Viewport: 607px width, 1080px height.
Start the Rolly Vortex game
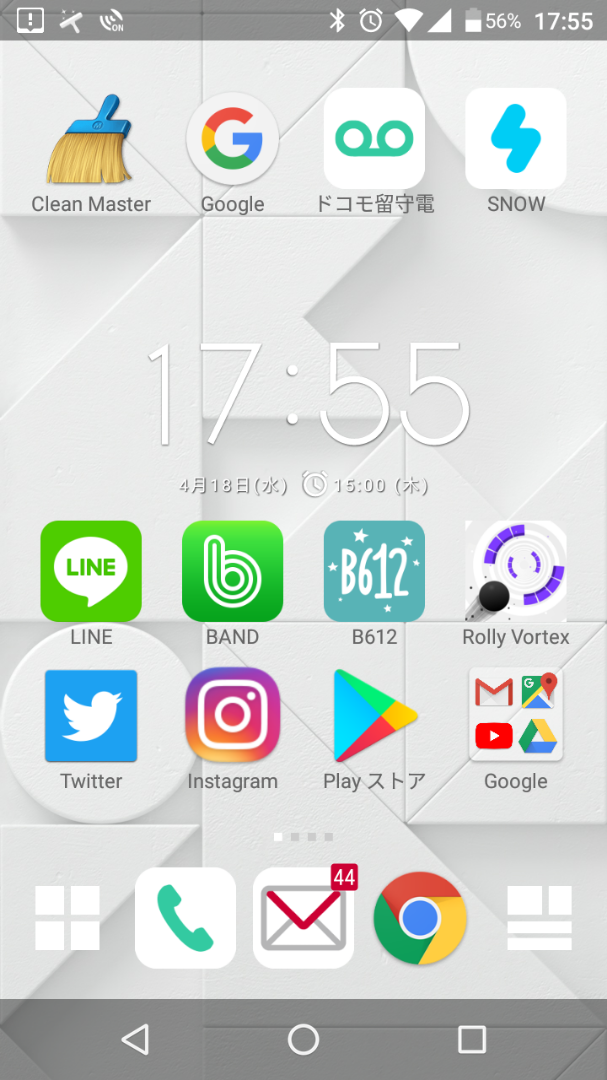tap(516, 571)
